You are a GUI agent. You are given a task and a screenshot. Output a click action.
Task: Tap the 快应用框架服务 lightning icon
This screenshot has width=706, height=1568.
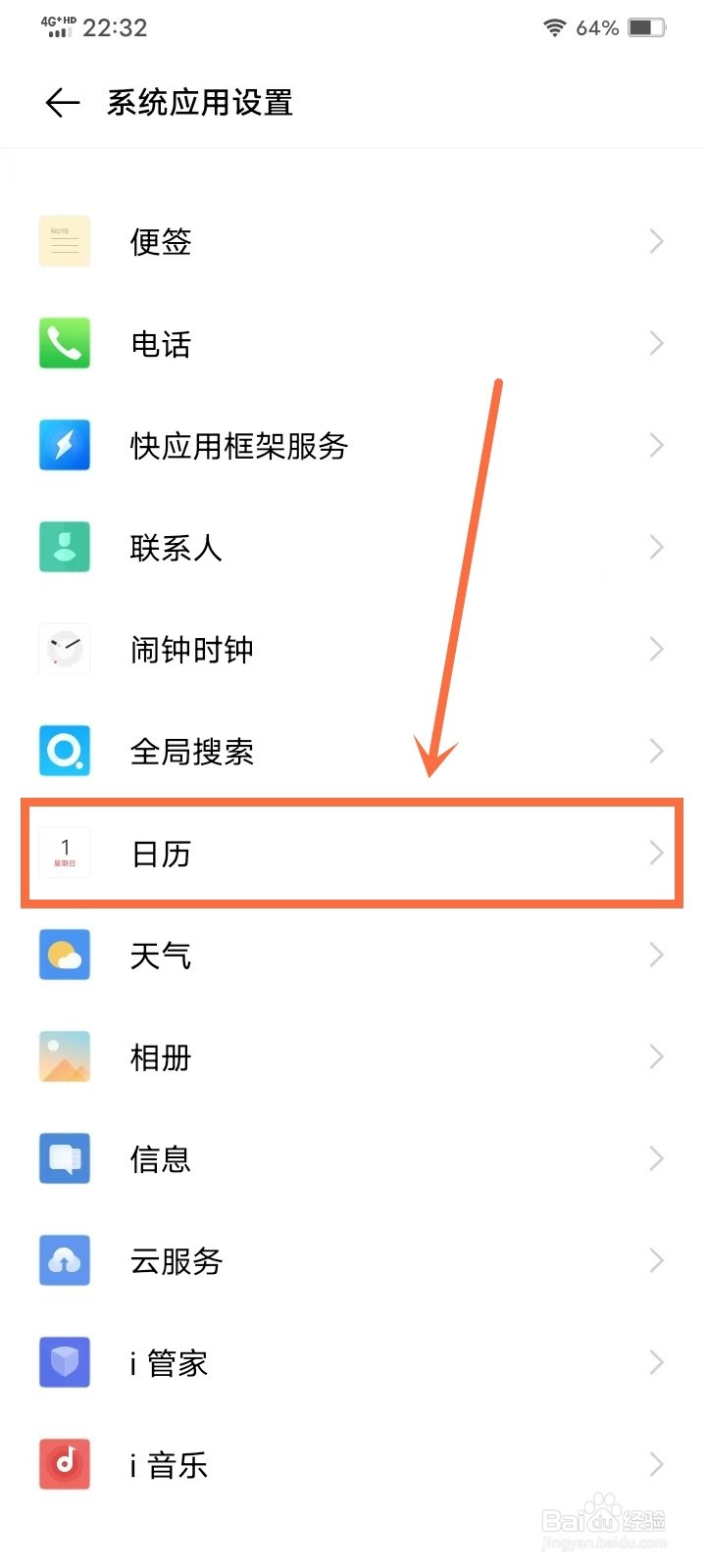coord(64,445)
